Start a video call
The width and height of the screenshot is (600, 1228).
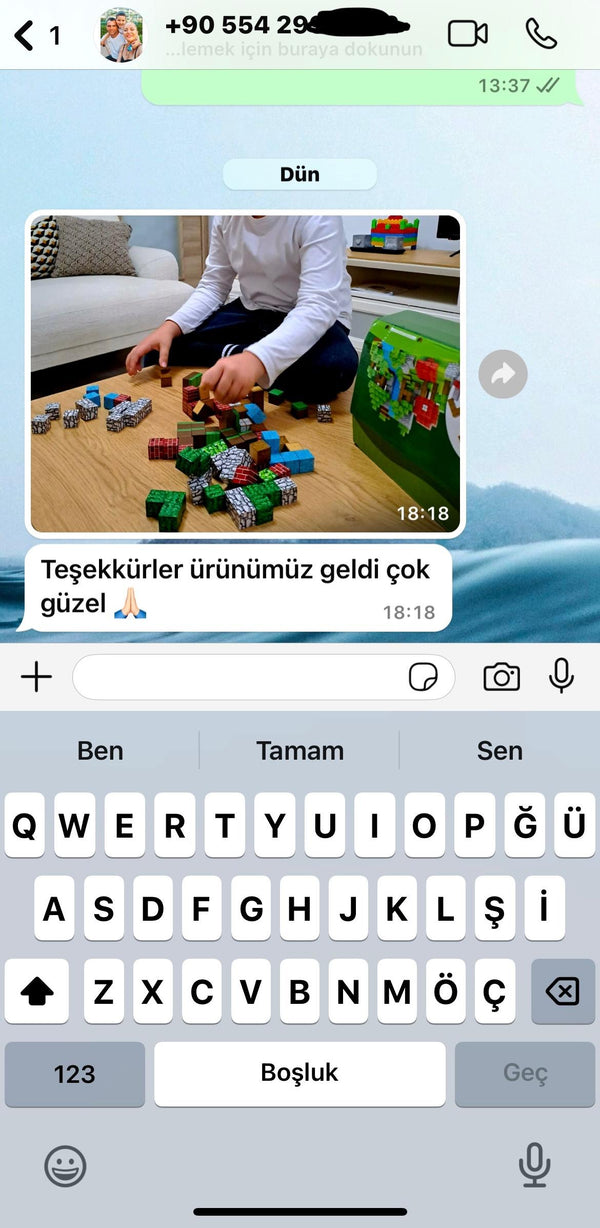click(467, 34)
